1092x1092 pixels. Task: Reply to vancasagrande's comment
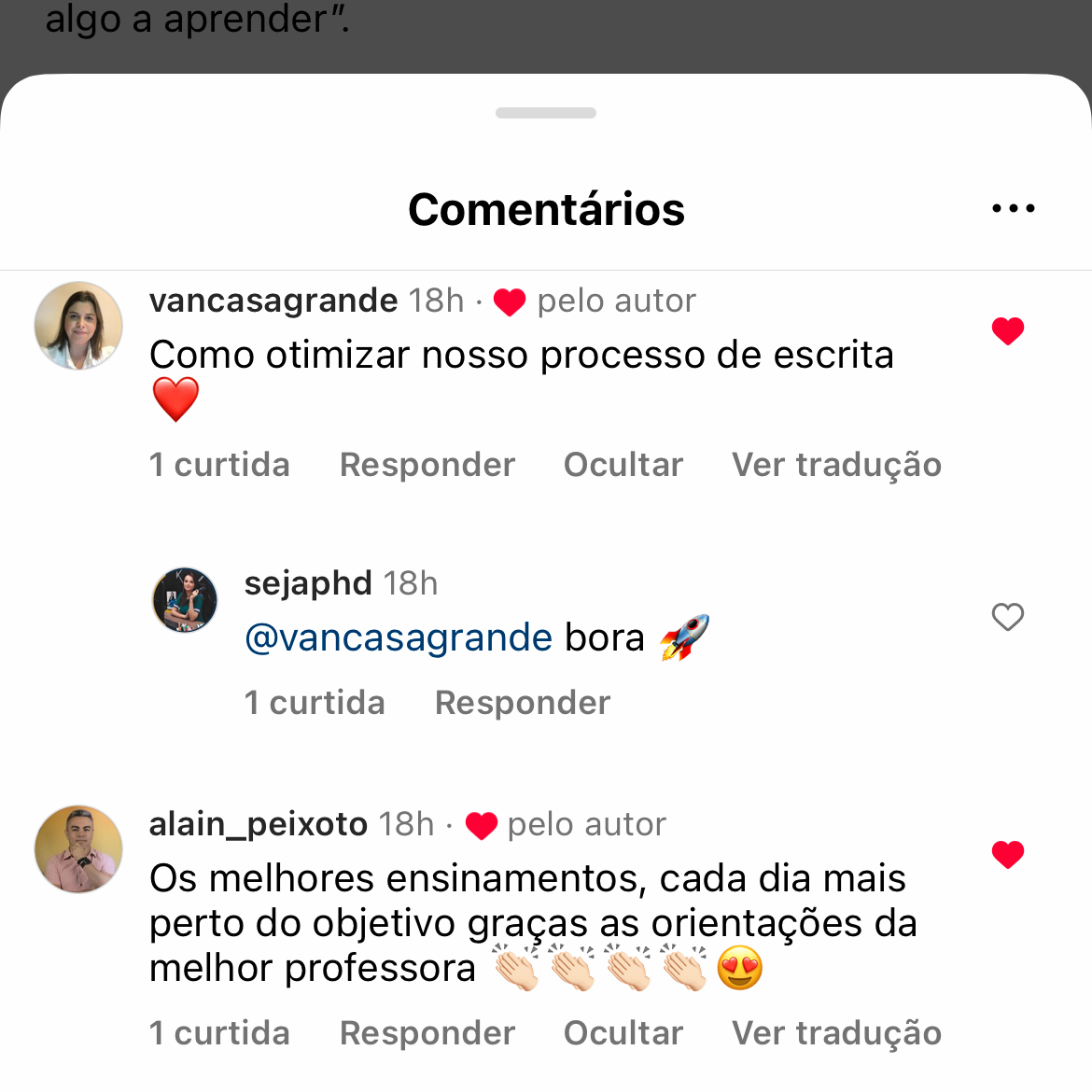tap(427, 465)
